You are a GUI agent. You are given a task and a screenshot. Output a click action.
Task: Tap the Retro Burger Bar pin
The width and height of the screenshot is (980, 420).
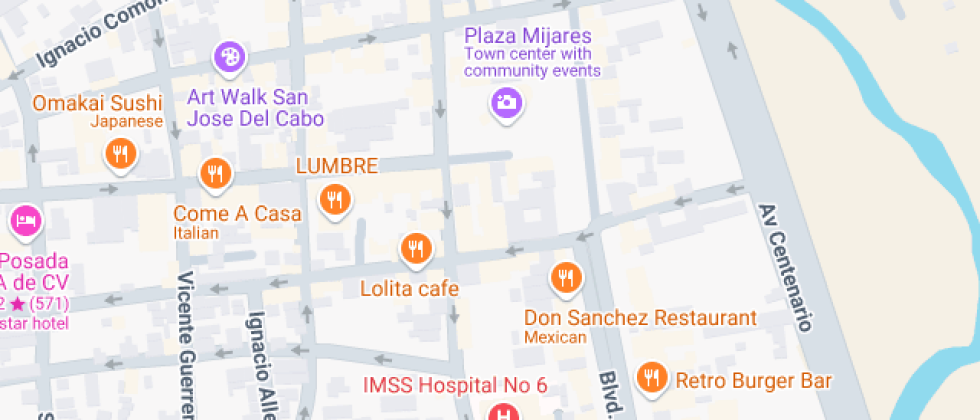[x=653, y=377]
